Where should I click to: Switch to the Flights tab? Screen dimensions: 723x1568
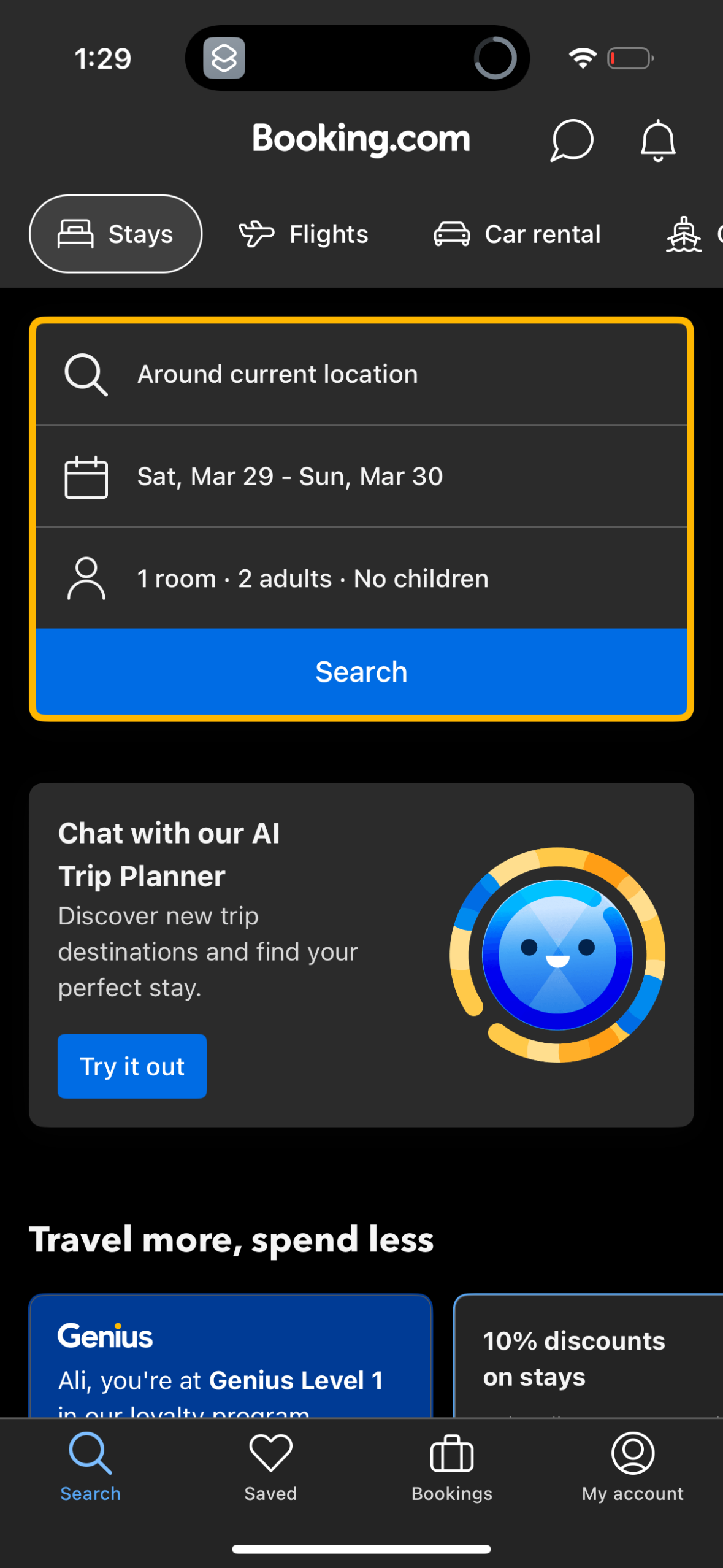(303, 234)
